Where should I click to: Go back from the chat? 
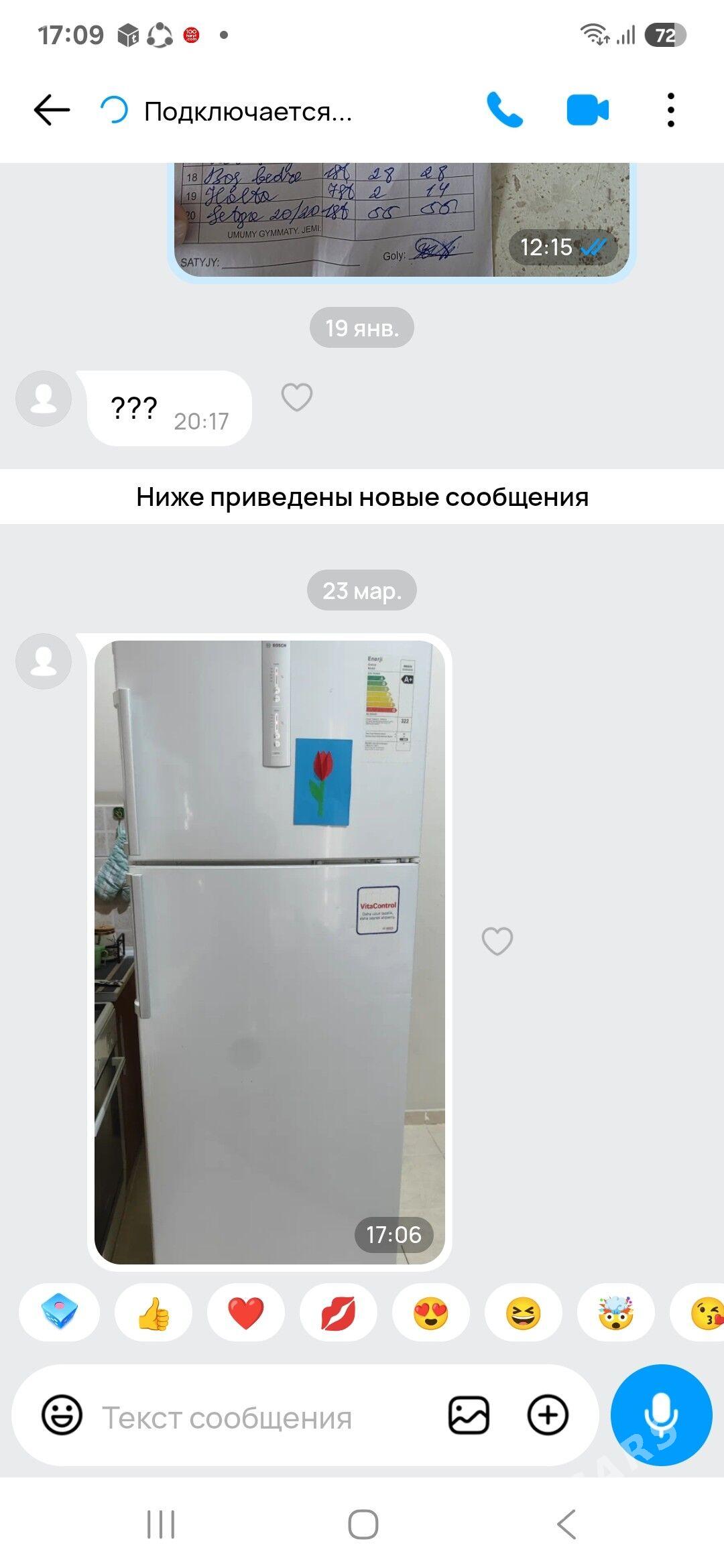(x=52, y=111)
